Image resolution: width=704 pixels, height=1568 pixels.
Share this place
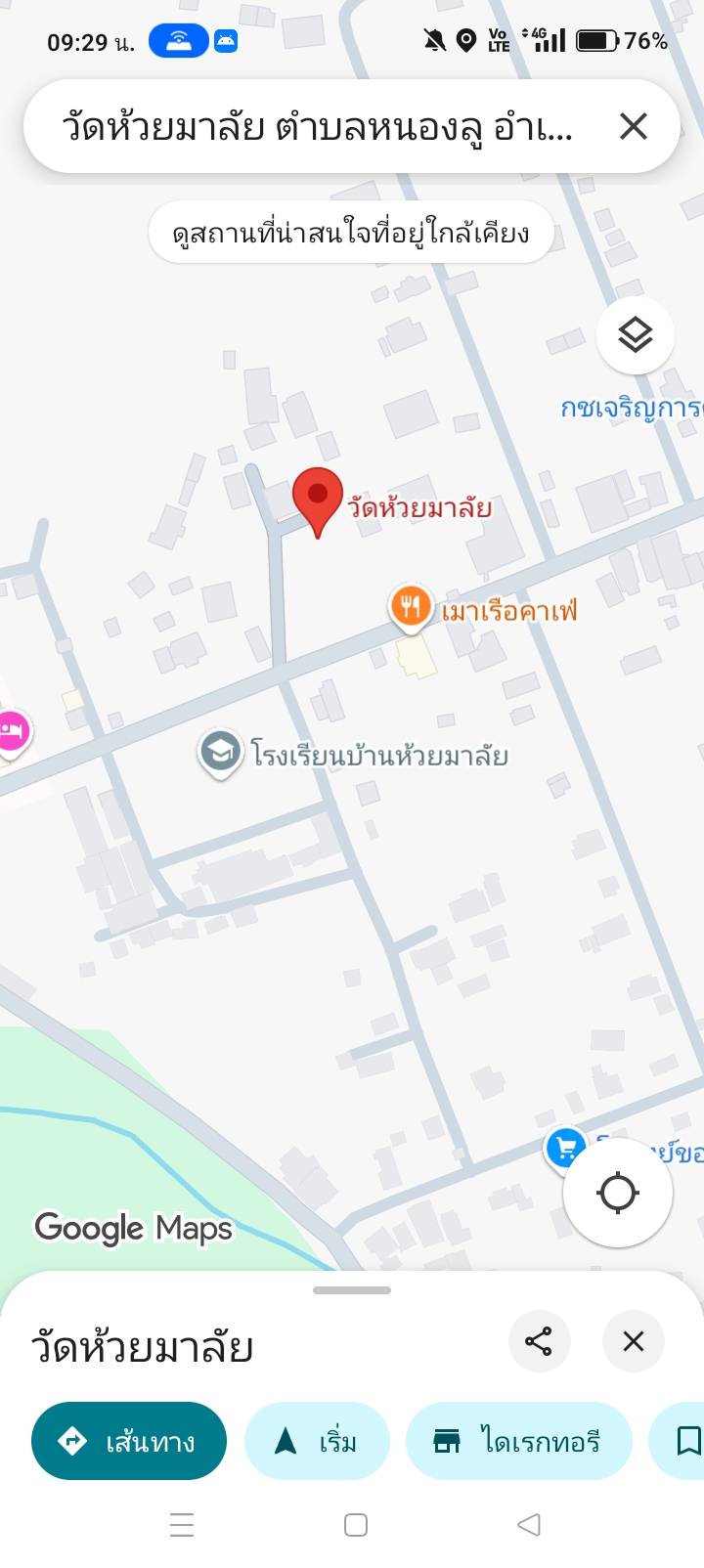pyautogui.click(x=540, y=1341)
